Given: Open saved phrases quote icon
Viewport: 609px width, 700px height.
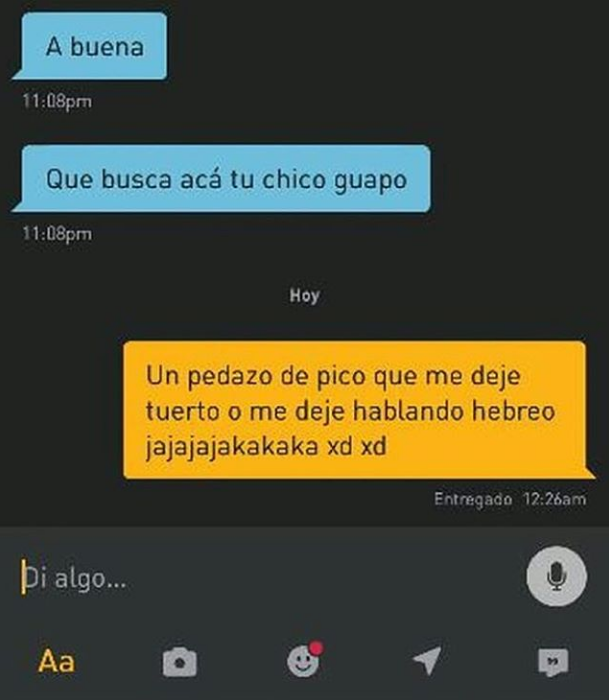Looking at the screenshot, I should (x=552, y=661).
